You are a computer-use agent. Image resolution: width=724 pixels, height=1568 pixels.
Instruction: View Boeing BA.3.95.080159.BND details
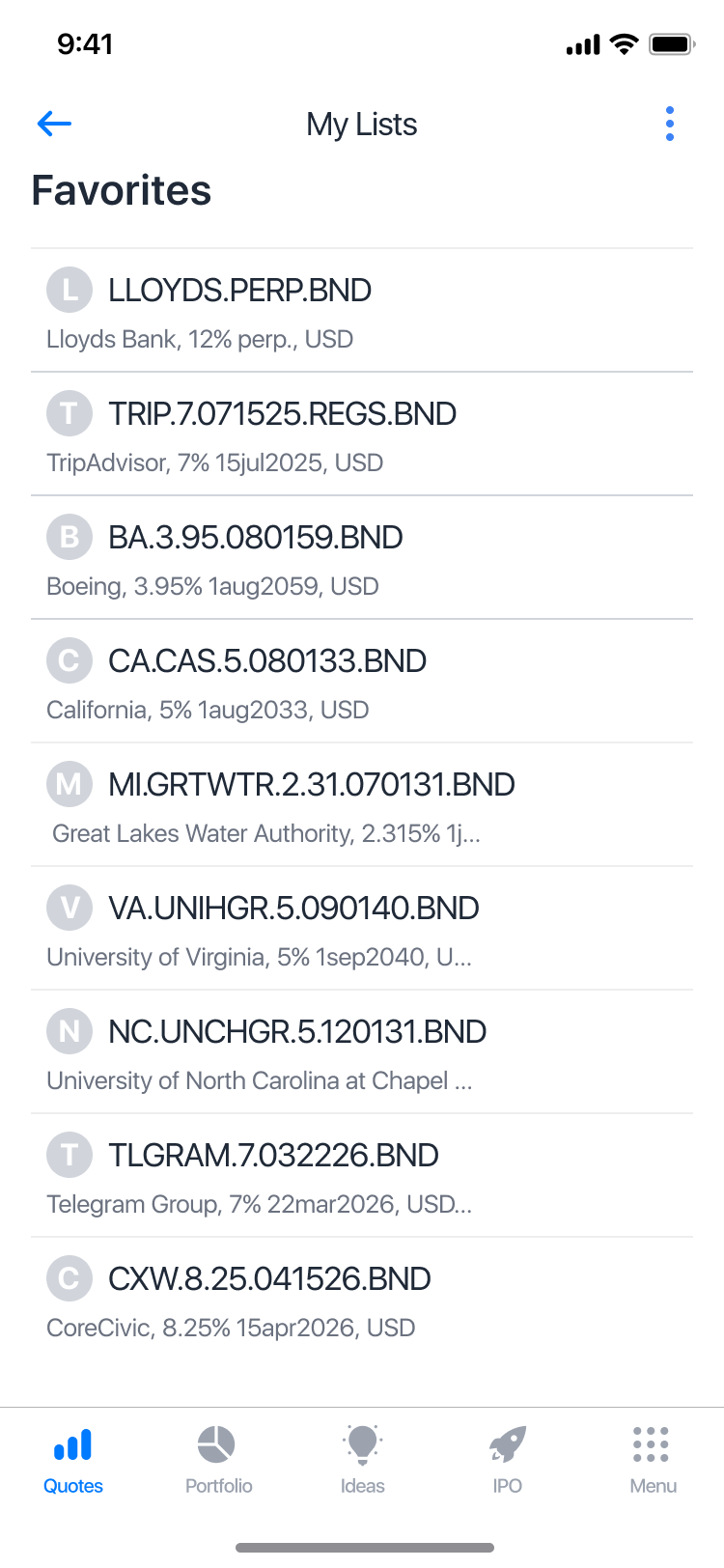click(x=362, y=558)
